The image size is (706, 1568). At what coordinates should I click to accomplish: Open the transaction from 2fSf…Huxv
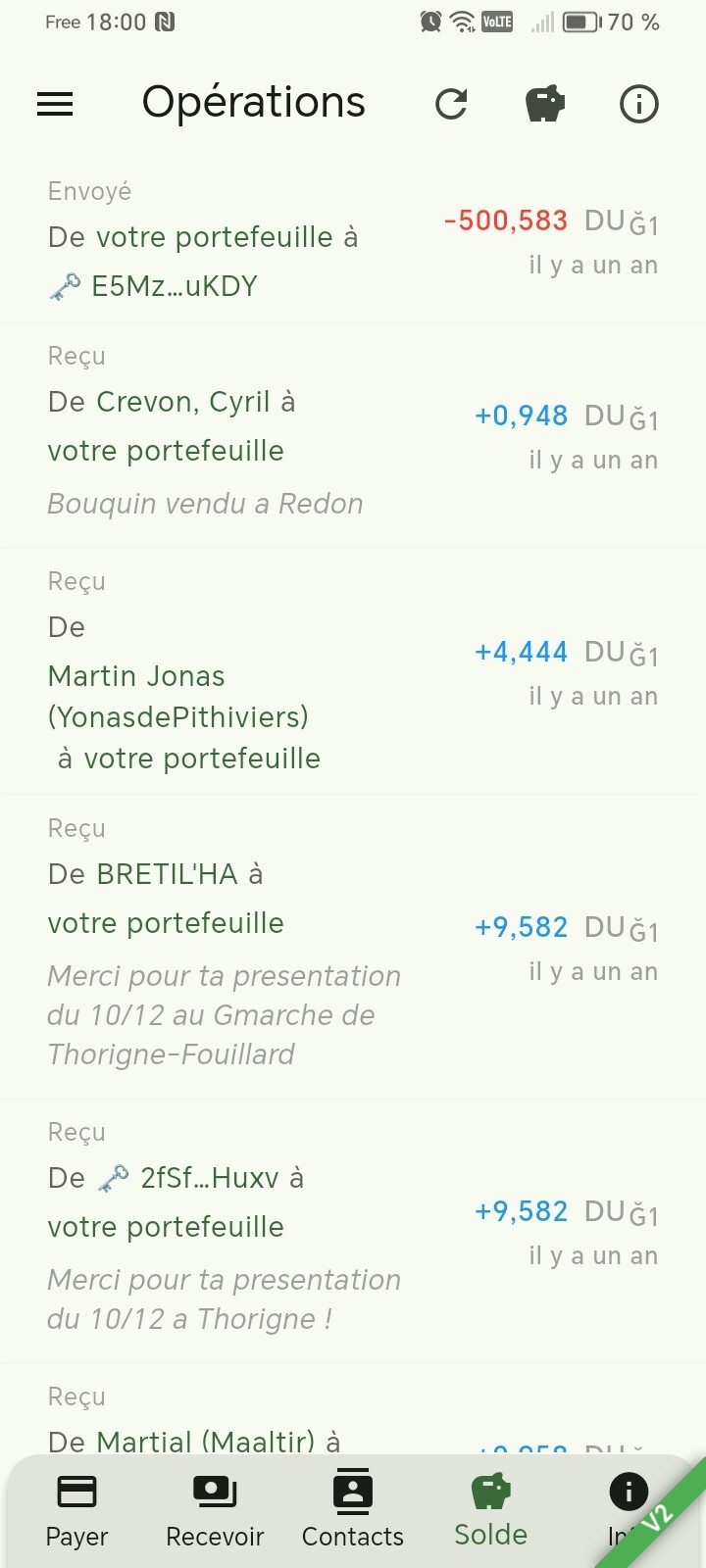pyautogui.click(x=353, y=1232)
